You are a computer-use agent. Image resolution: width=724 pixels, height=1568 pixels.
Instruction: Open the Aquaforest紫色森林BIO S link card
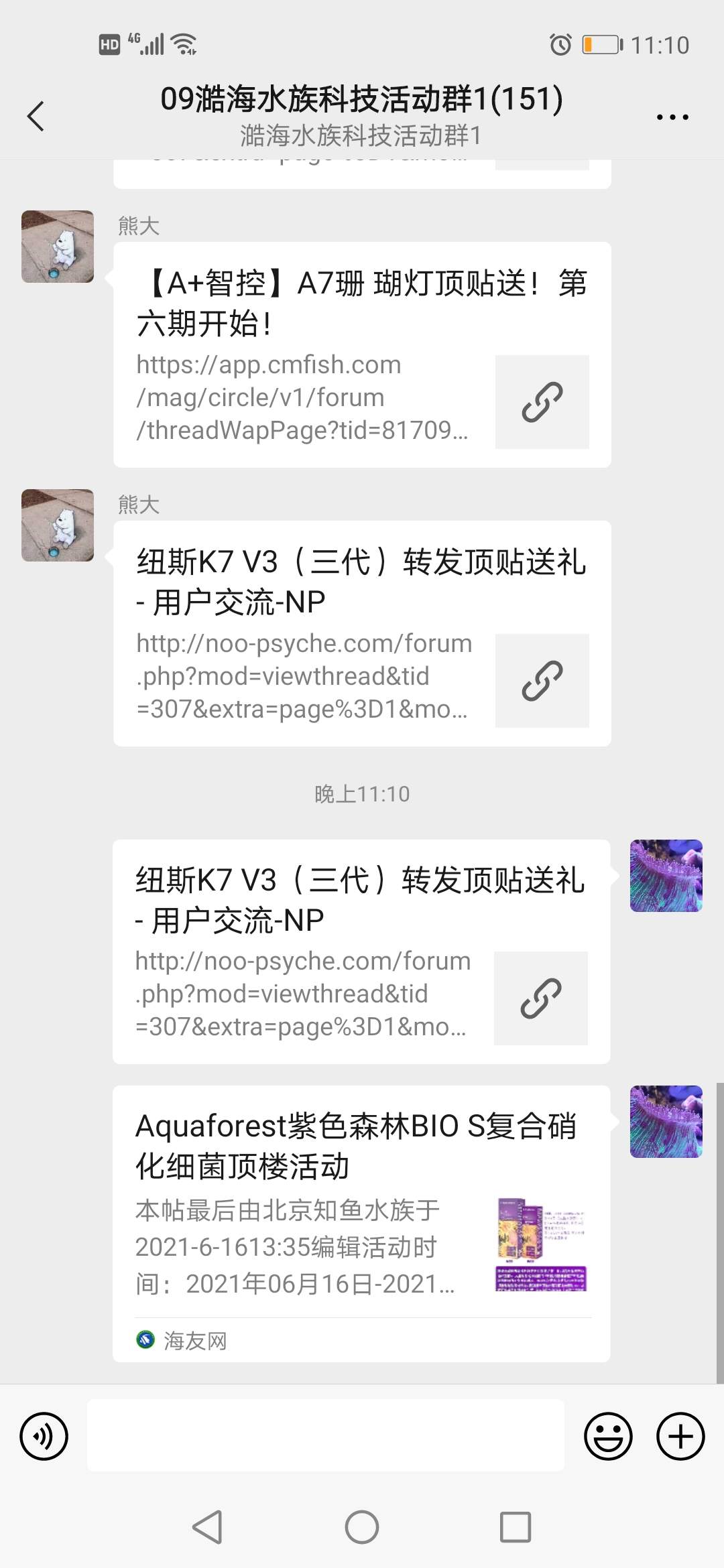point(361,1224)
